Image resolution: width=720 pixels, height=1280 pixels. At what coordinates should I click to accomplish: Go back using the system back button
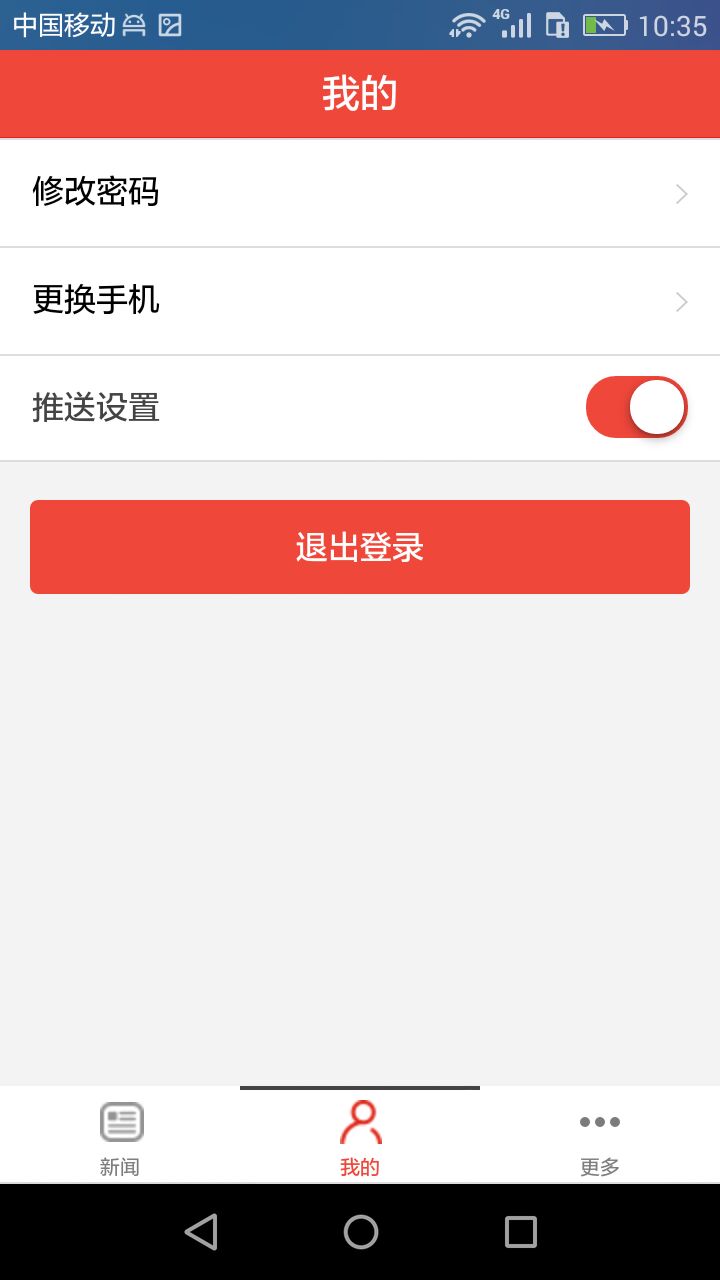coord(201,1232)
